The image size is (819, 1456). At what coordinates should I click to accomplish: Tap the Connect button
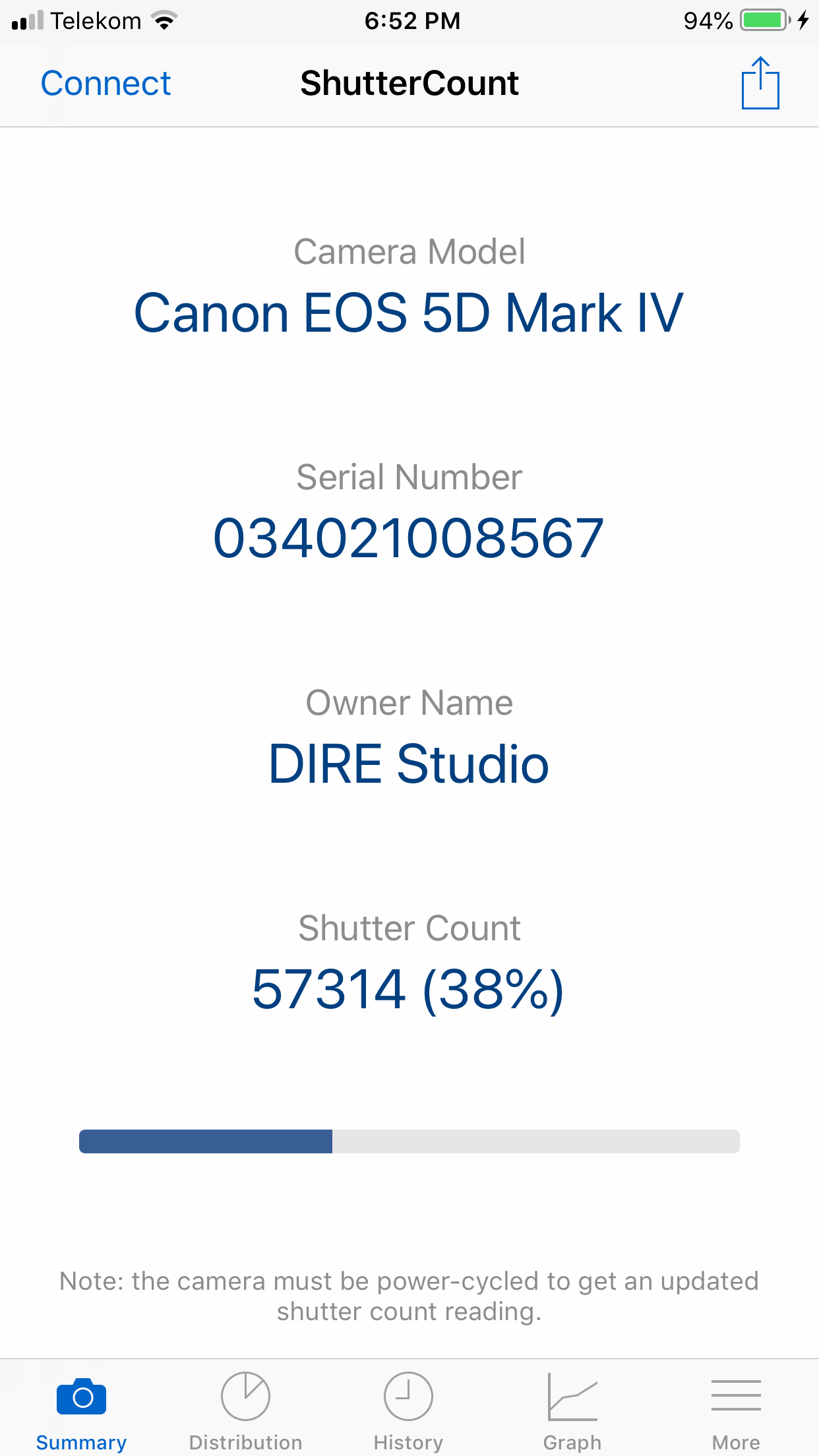(x=106, y=84)
